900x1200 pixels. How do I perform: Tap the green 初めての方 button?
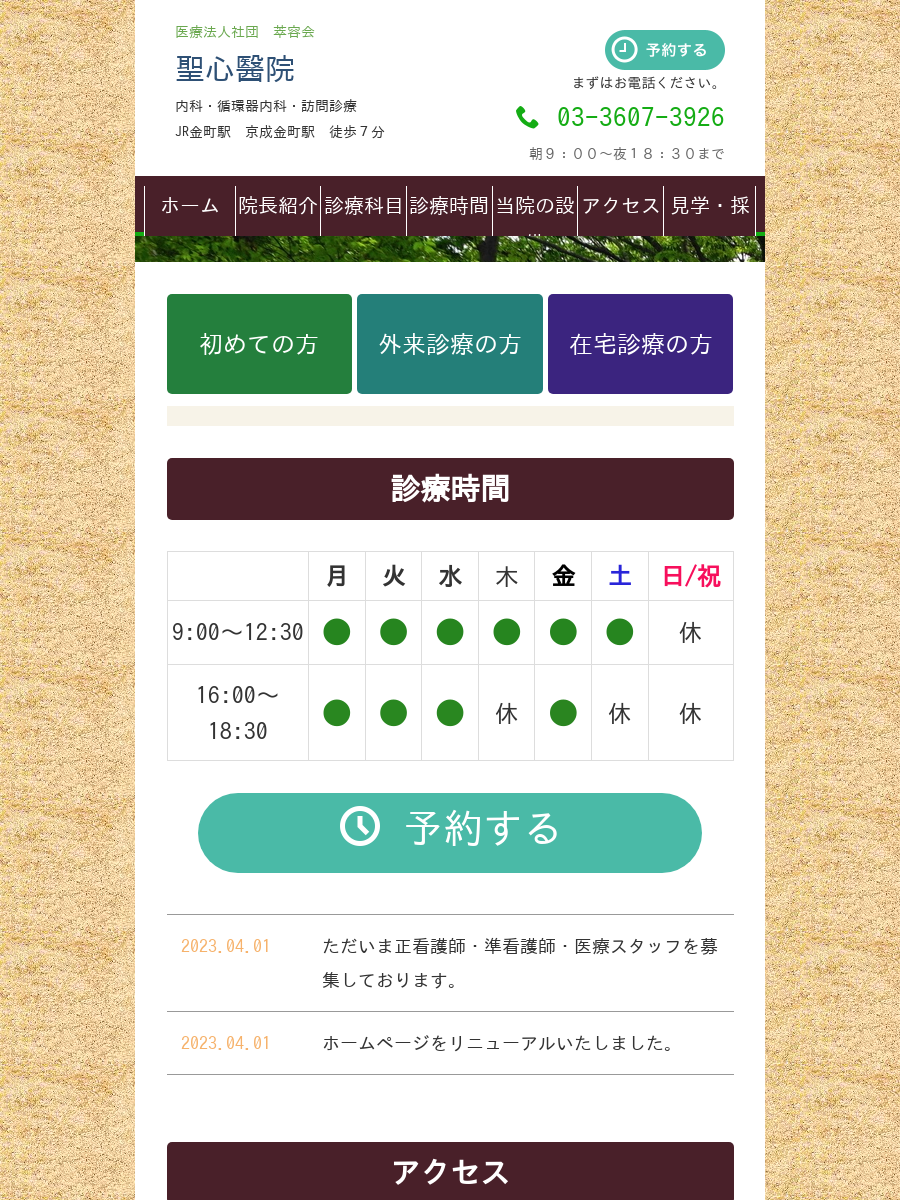click(259, 344)
